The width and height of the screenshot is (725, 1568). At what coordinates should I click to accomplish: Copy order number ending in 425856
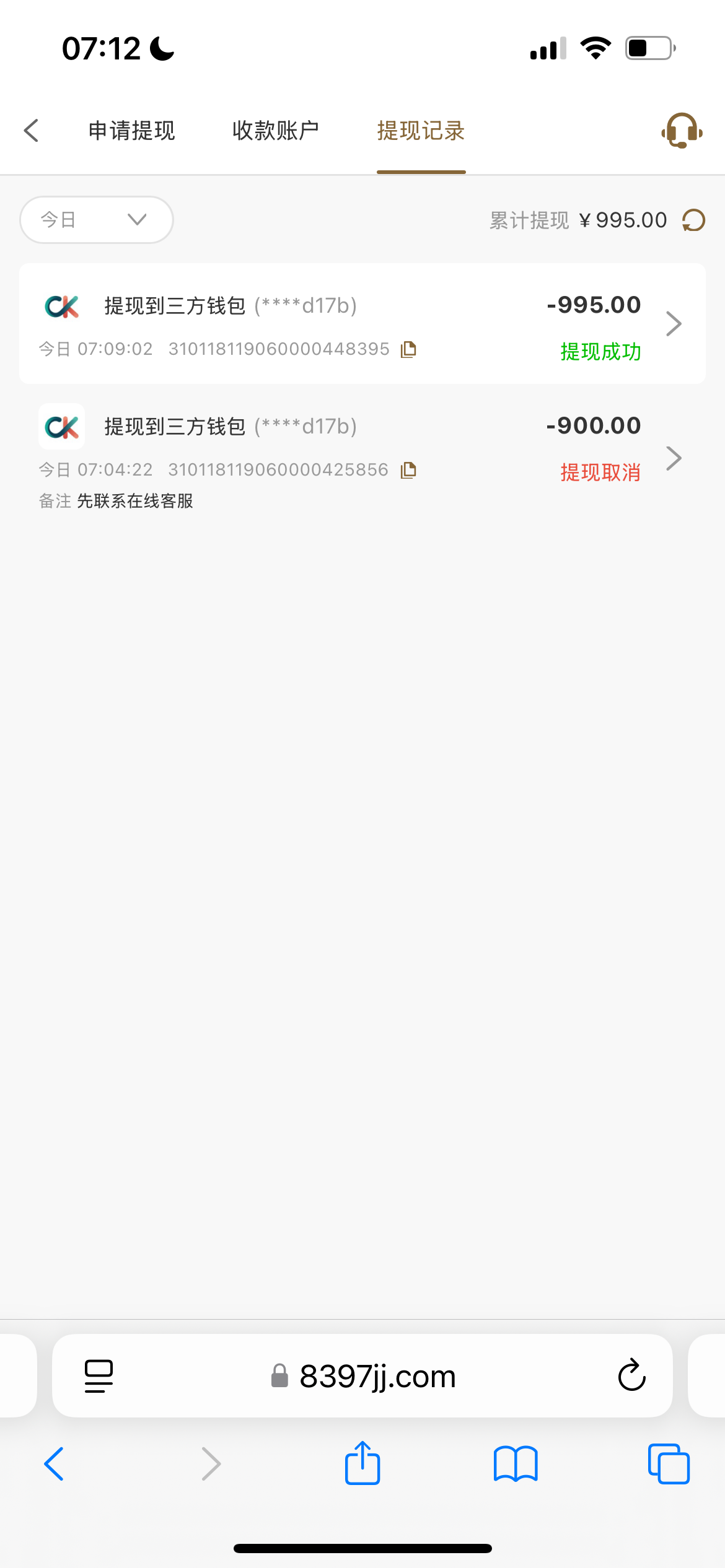click(408, 471)
